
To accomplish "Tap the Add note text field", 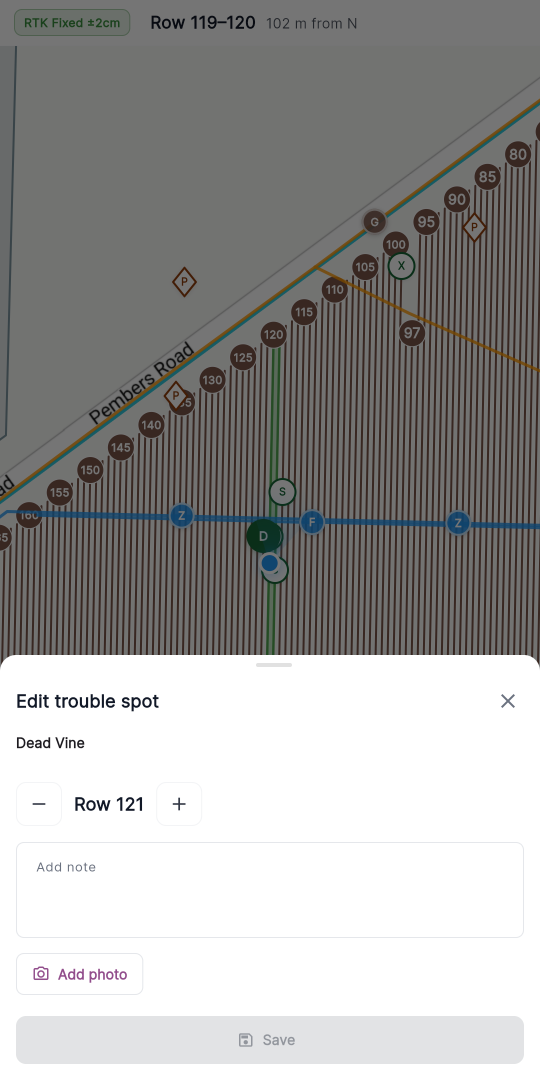I will click(270, 890).
